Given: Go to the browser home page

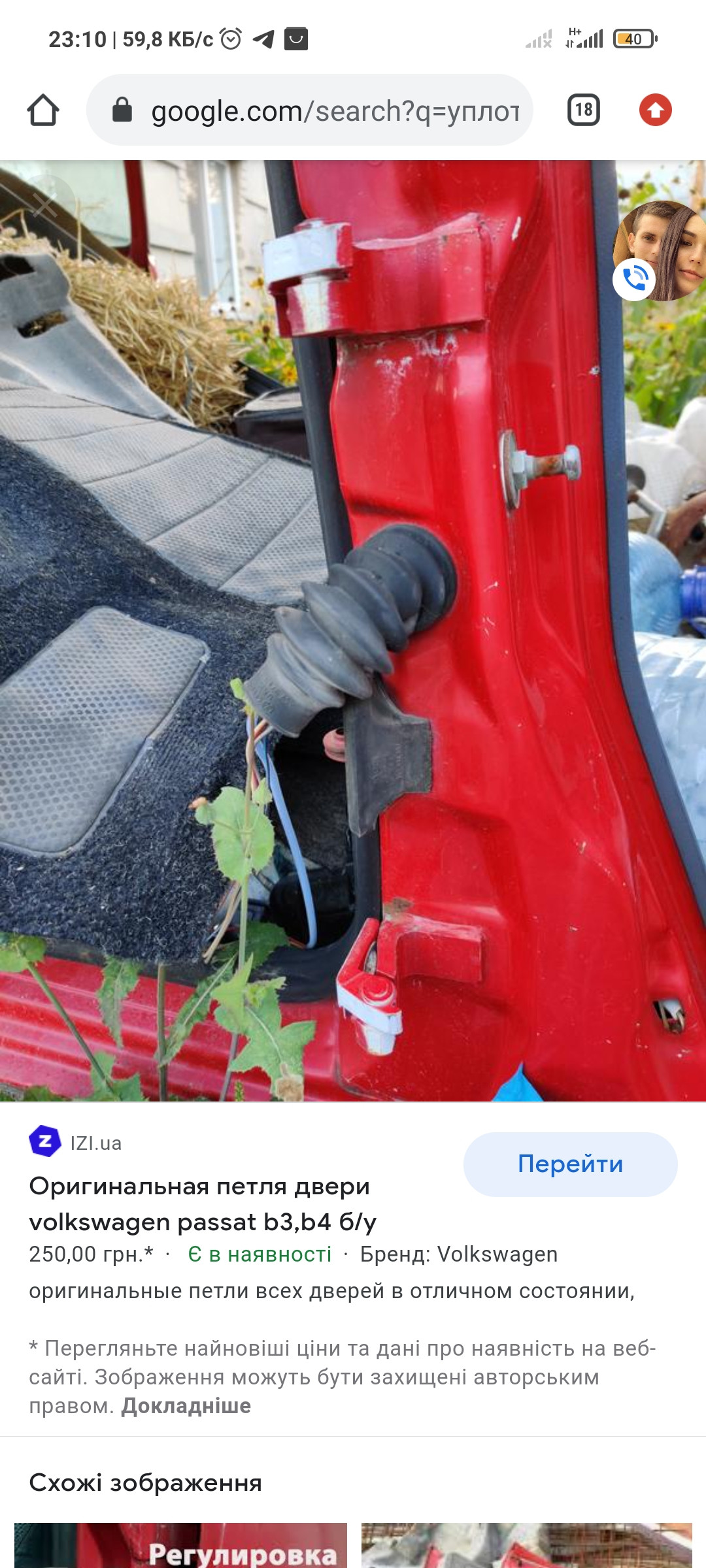Looking at the screenshot, I should pyautogui.click(x=43, y=110).
